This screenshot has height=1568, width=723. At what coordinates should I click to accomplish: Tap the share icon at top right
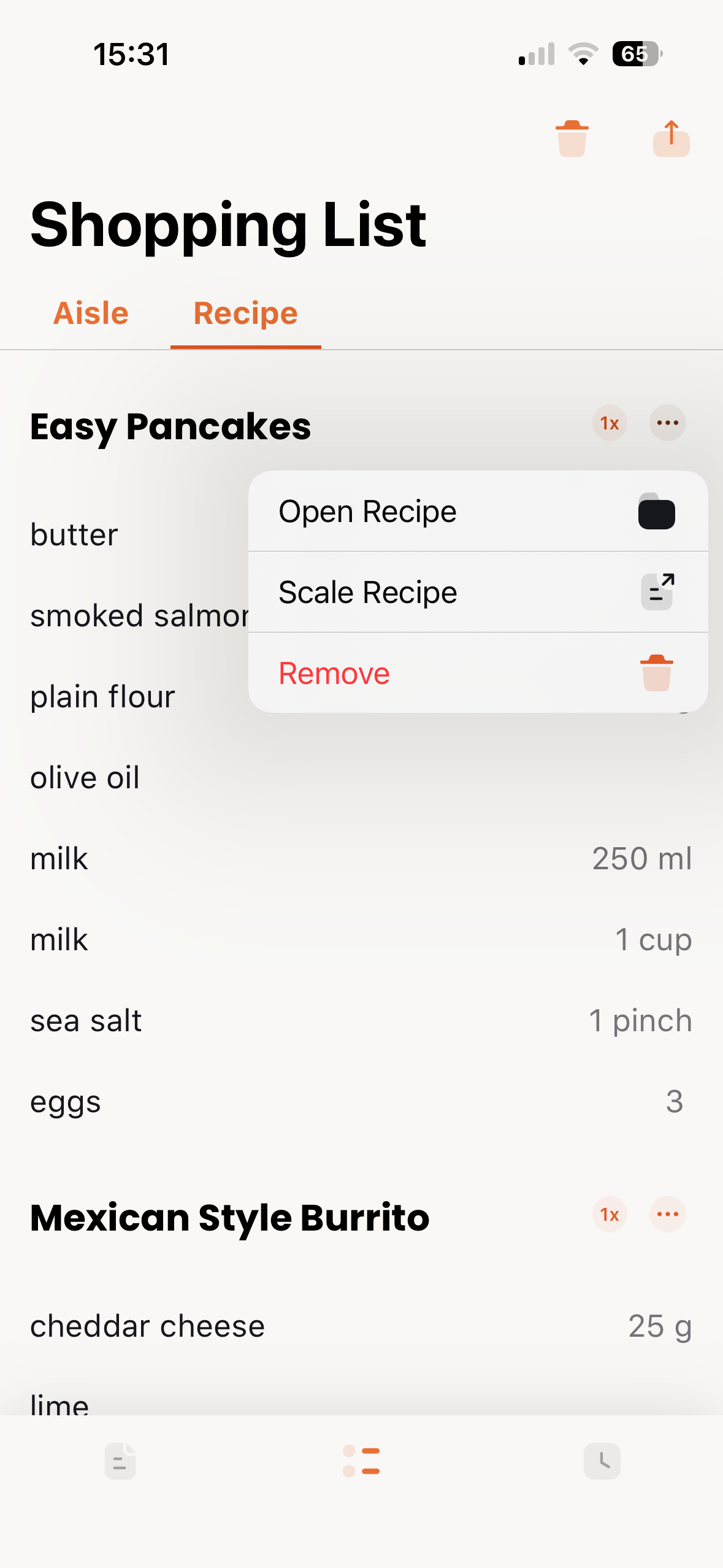coord(671,138)
